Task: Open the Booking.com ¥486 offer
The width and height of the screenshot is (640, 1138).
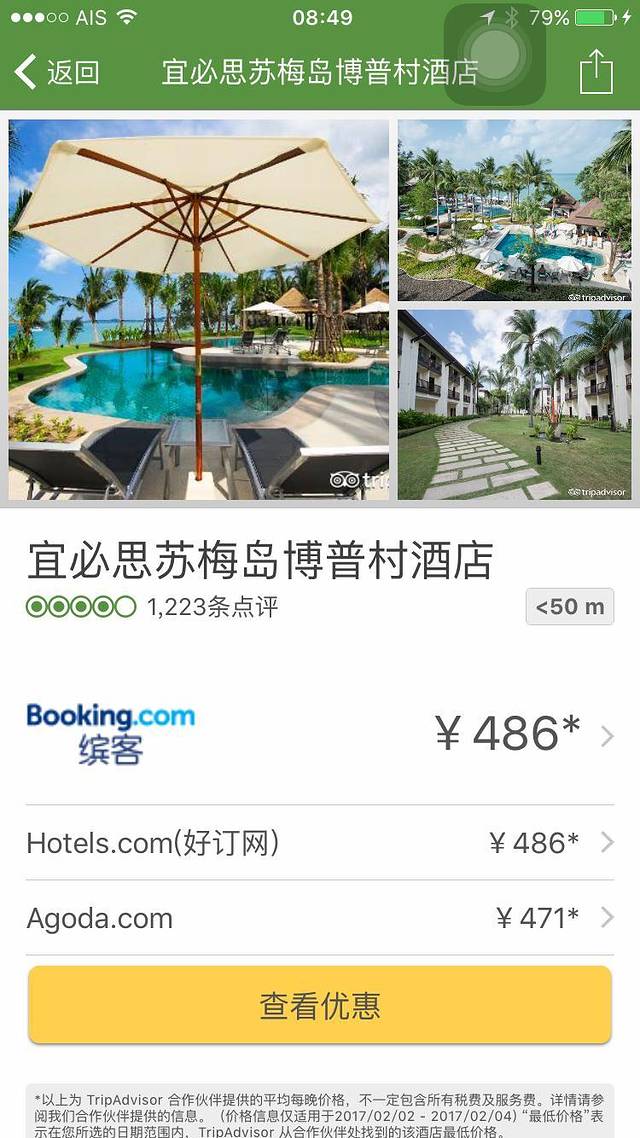Action: click(320, 734)
